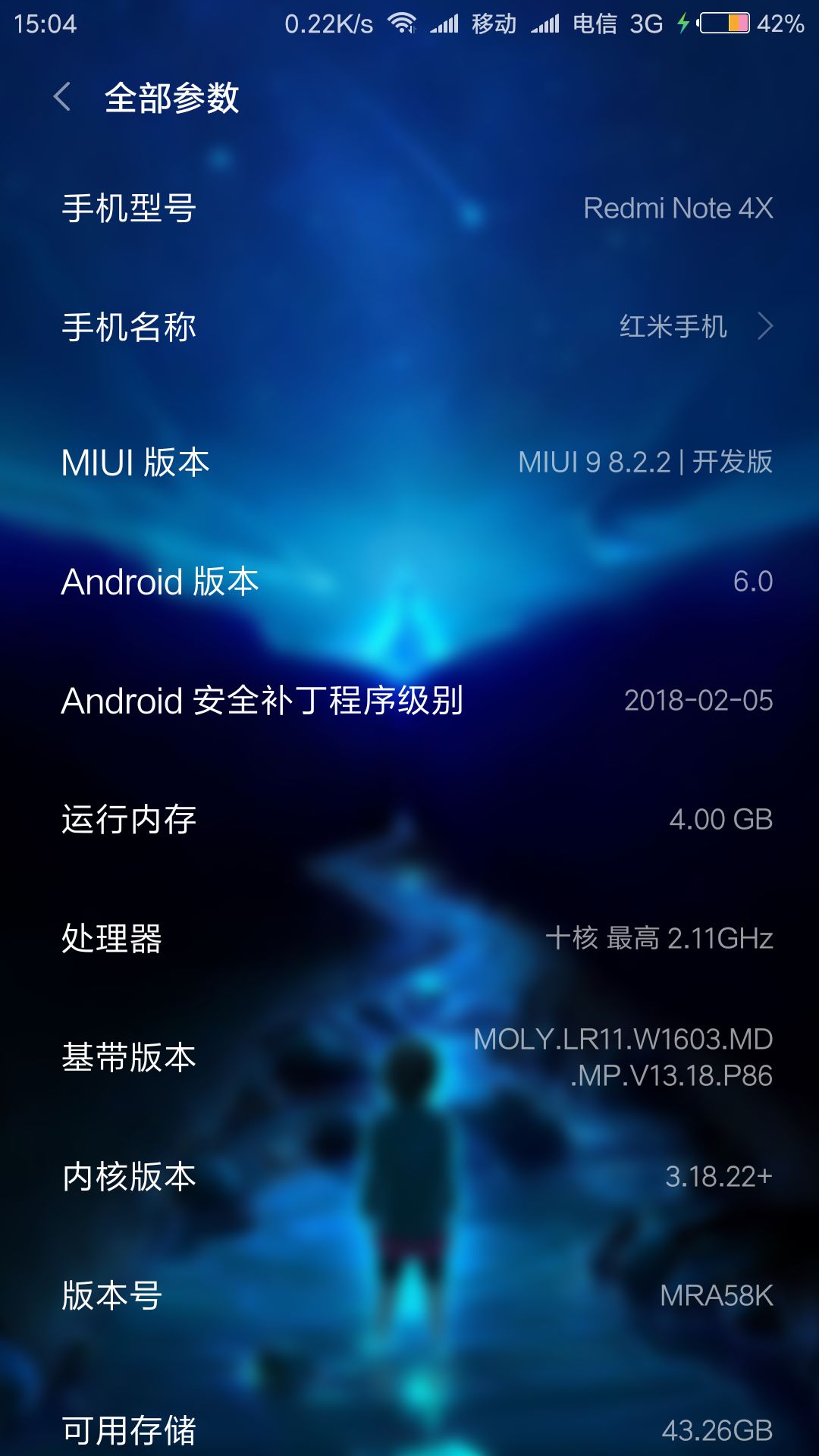Click the 全部参数 title
This screenshot has width=819, height=1456.
click(172, 99)
